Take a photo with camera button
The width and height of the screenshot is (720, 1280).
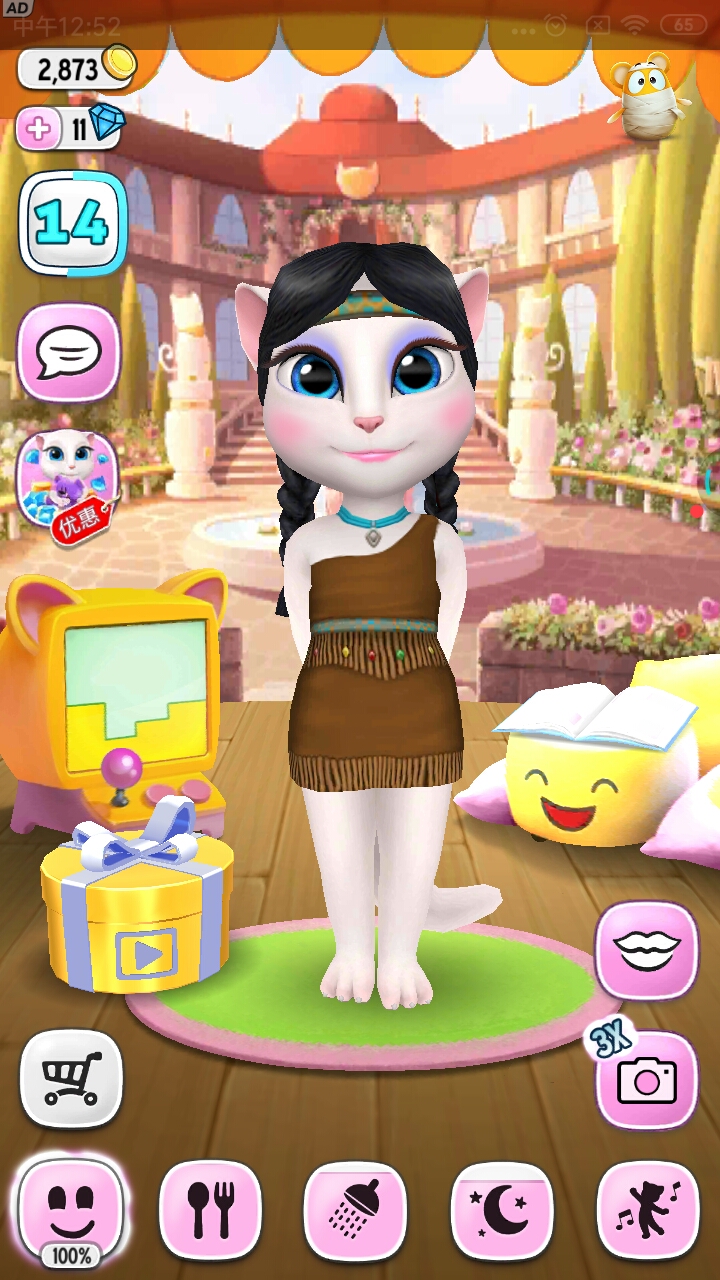pos(646,1079)
